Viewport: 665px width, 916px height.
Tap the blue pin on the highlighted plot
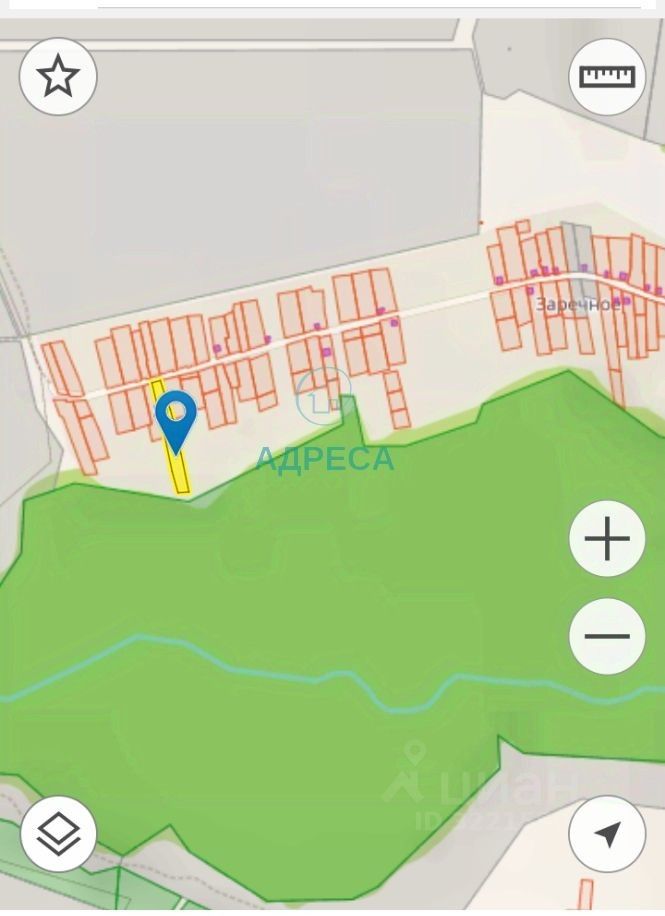[x=176, y=416]
